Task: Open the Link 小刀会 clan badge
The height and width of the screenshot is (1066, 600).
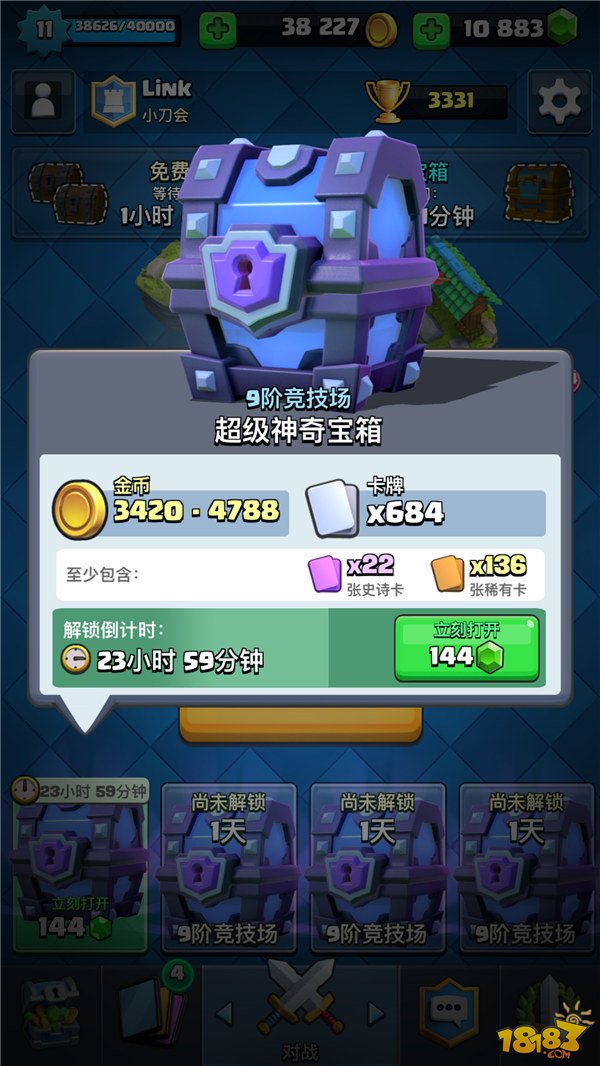Action: [x=113, y=101]
